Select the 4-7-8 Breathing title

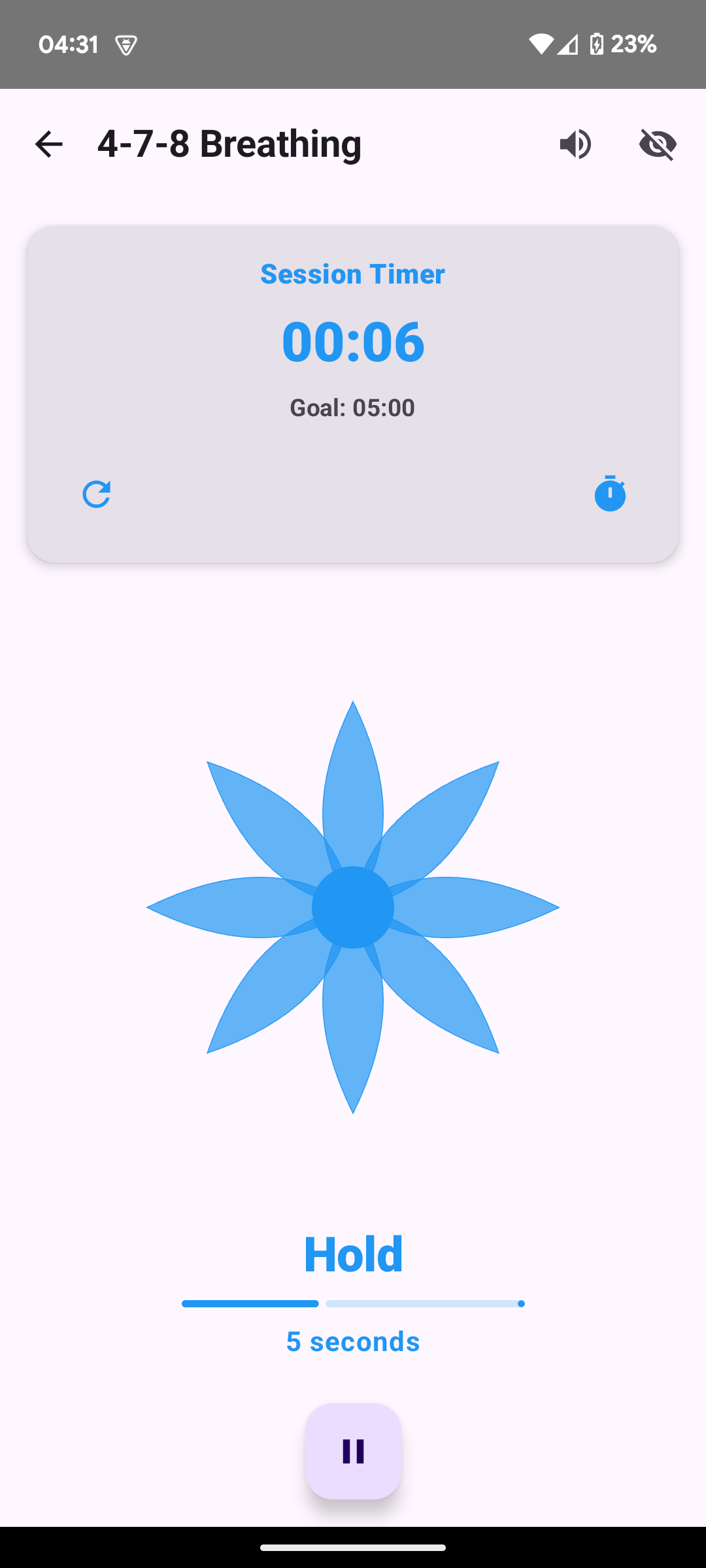228,144
